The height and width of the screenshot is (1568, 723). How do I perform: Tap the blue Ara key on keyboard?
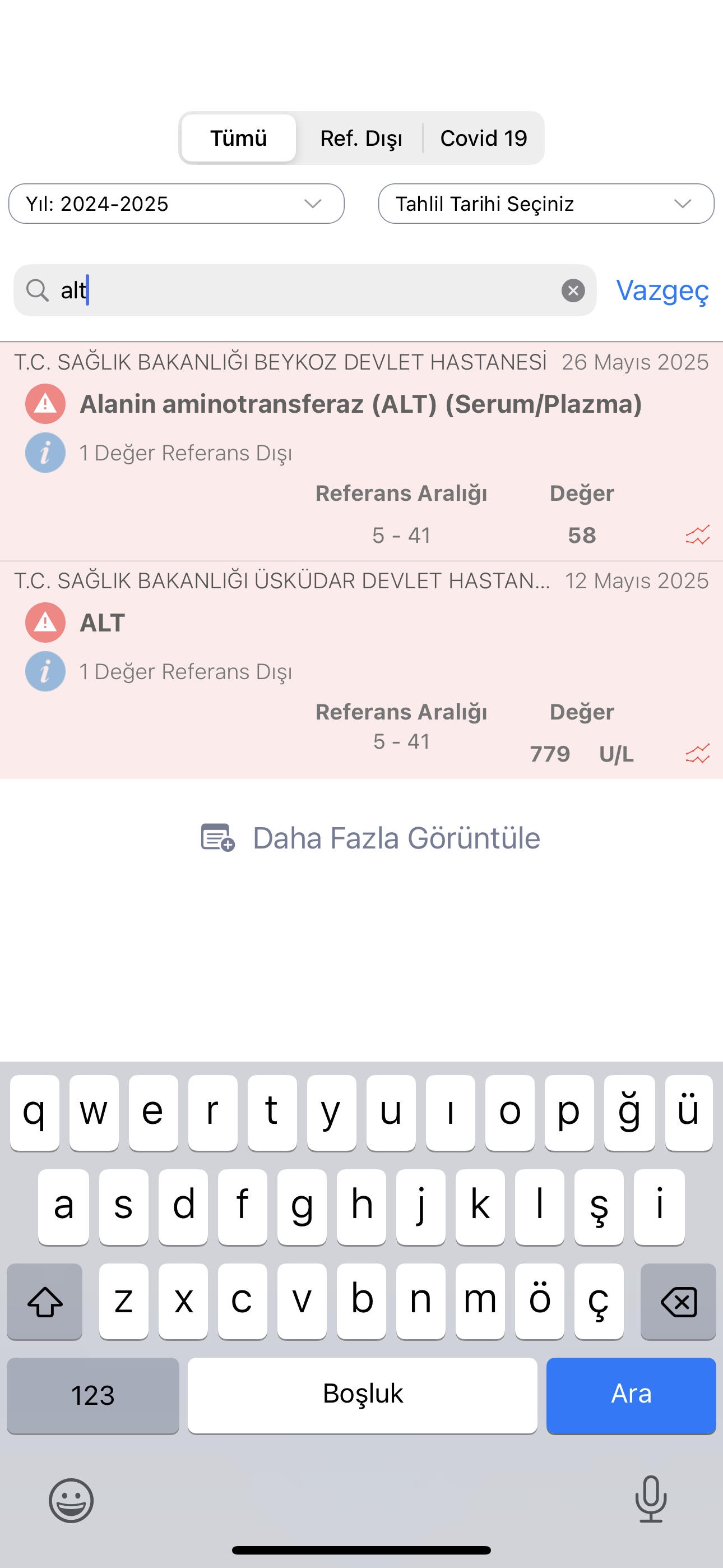631,1395
